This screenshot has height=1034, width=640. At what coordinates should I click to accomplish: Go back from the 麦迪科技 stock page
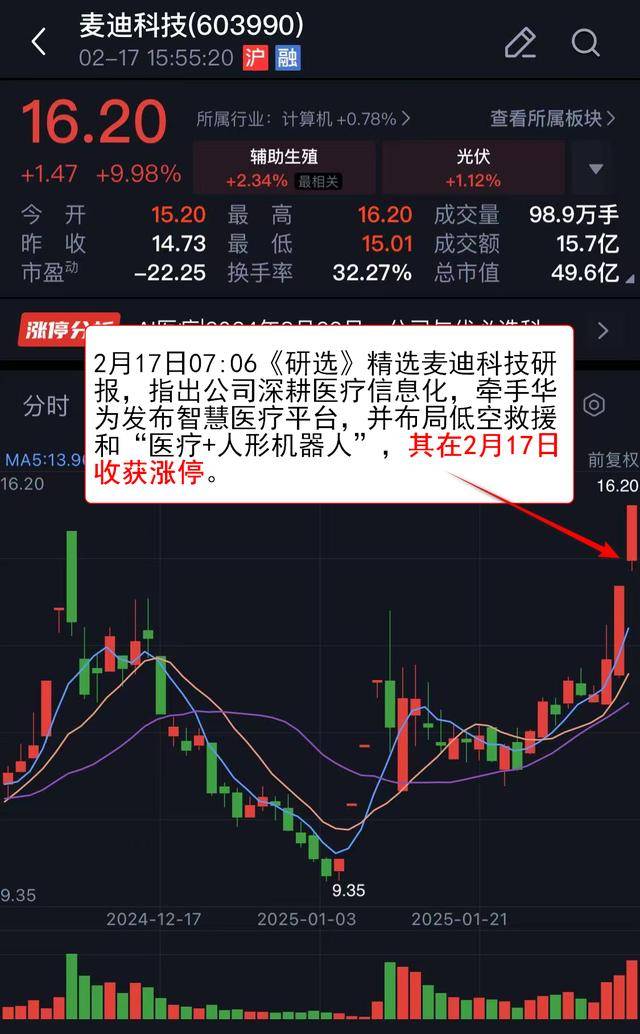(x=38, y=42)
